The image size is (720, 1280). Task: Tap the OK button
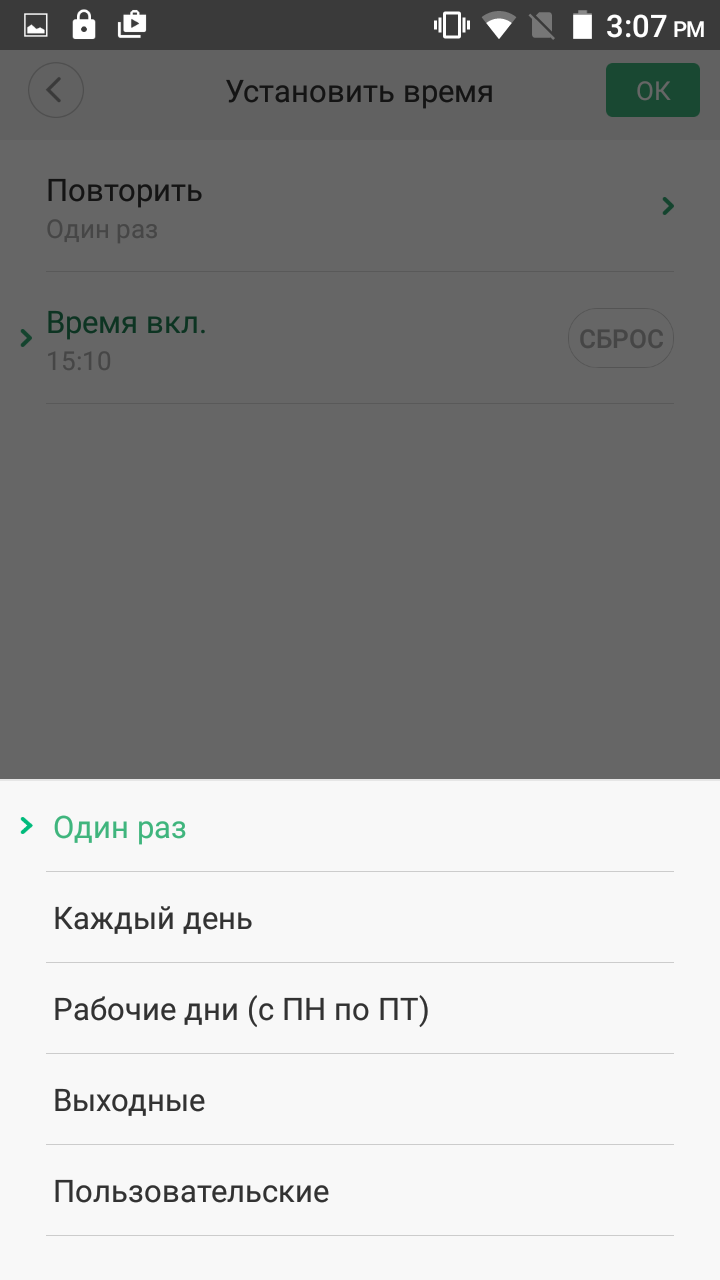[652, 91]
